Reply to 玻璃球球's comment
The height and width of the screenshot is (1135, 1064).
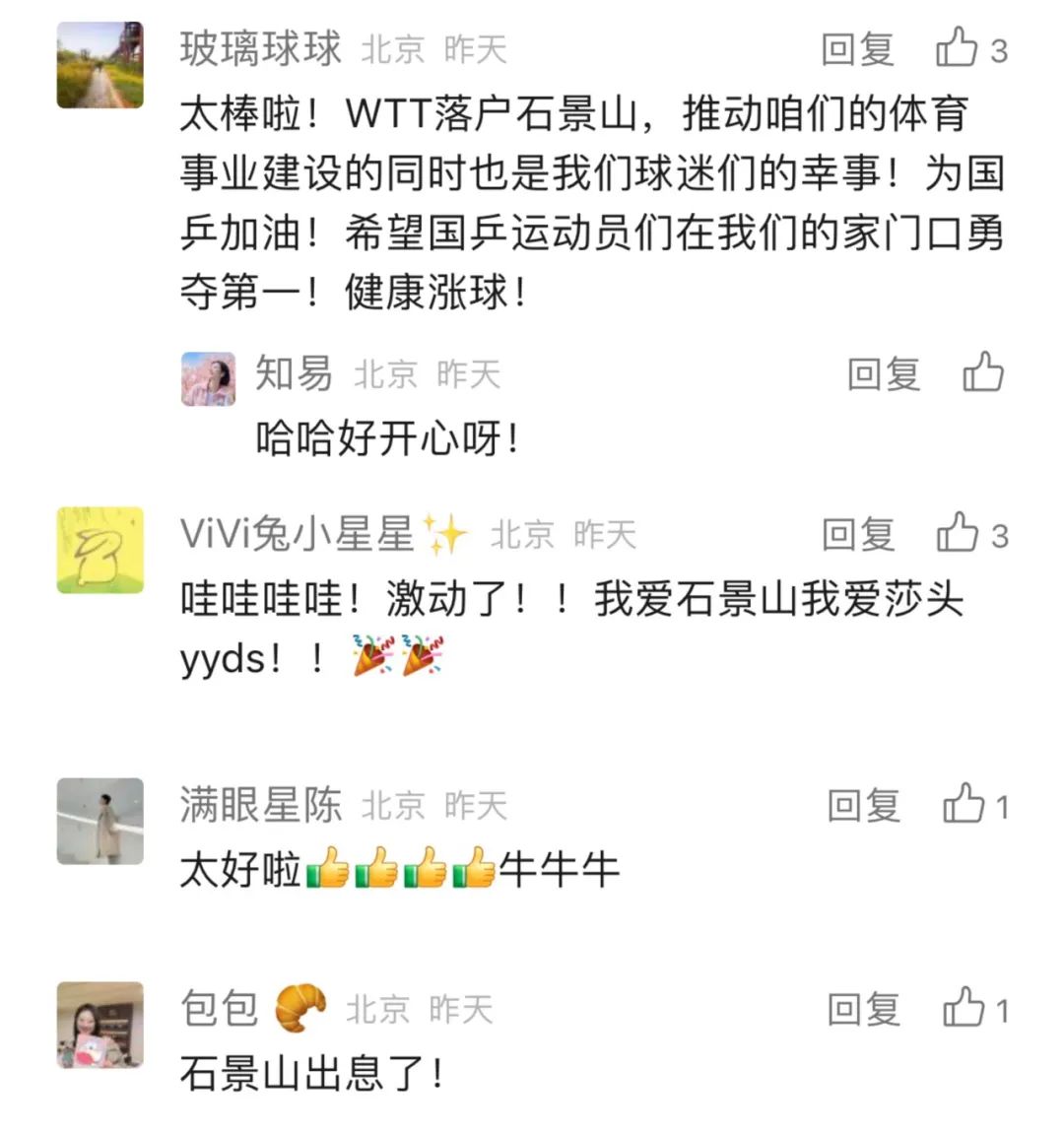coord(857,49)
